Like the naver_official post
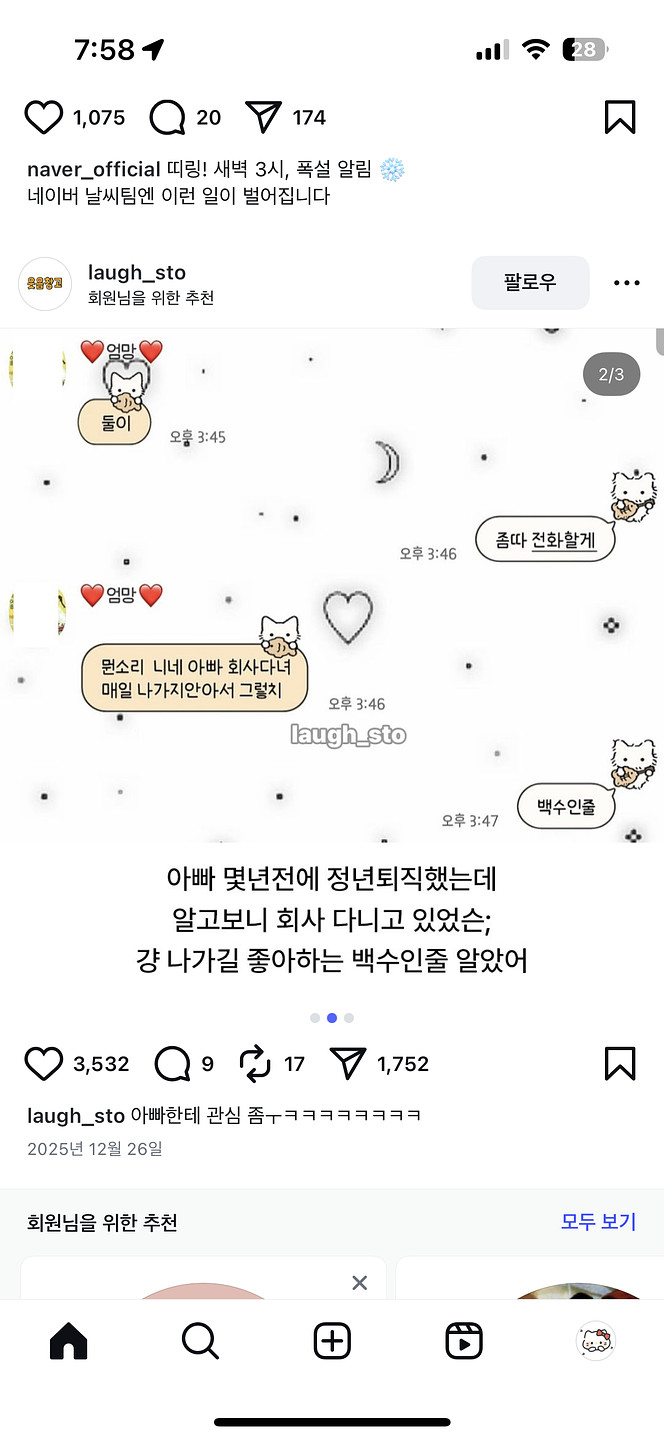This screenshot has height=1440, width=664. point(43,118)
